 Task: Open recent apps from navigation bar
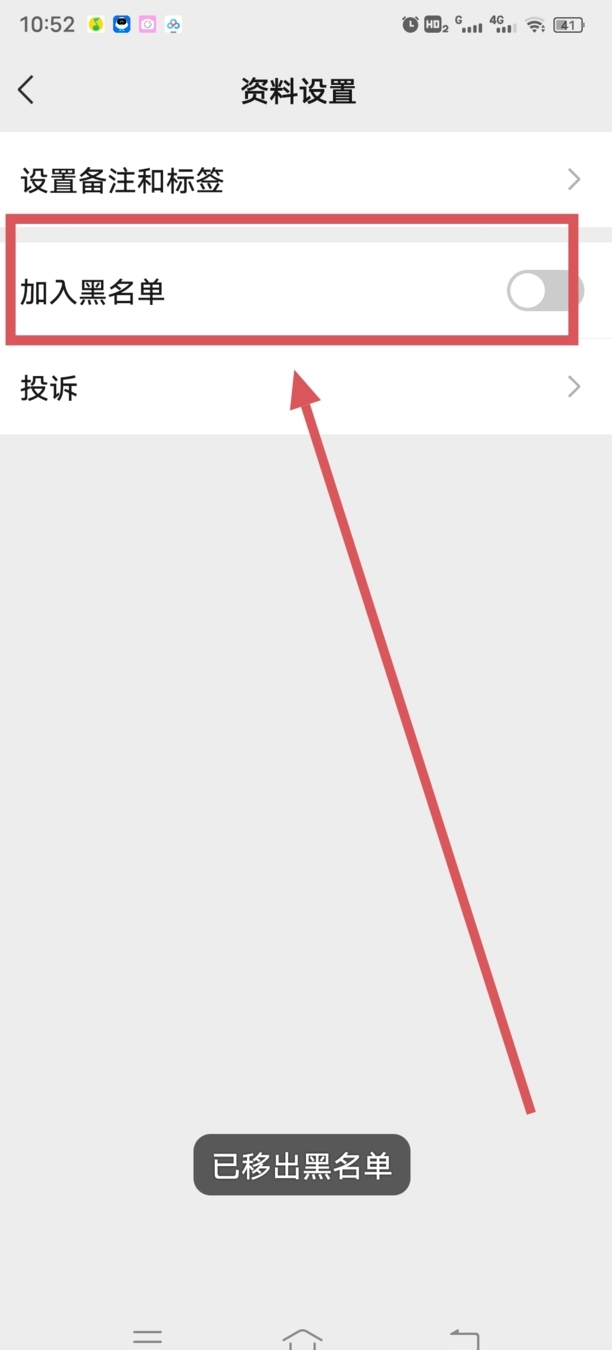pyautogui.click(x=148, y=1337)
